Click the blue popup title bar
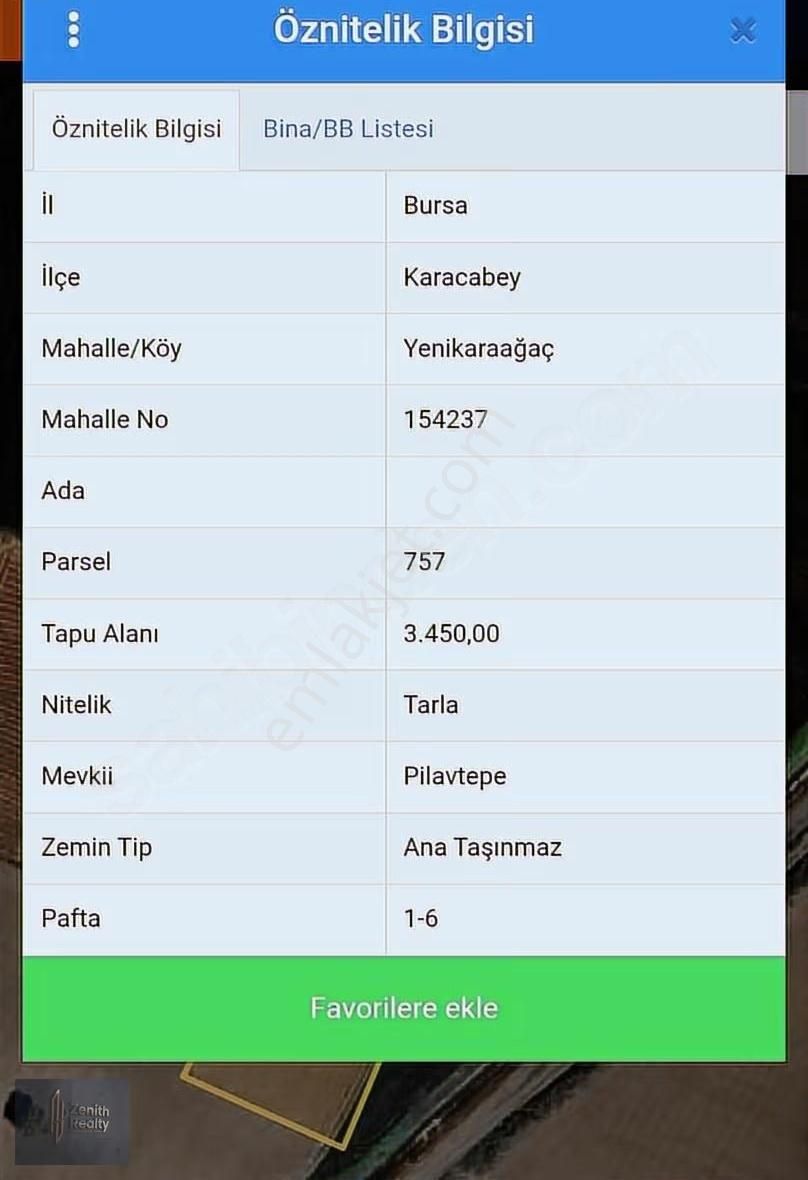808x1180 pixels. click(404, 30)
